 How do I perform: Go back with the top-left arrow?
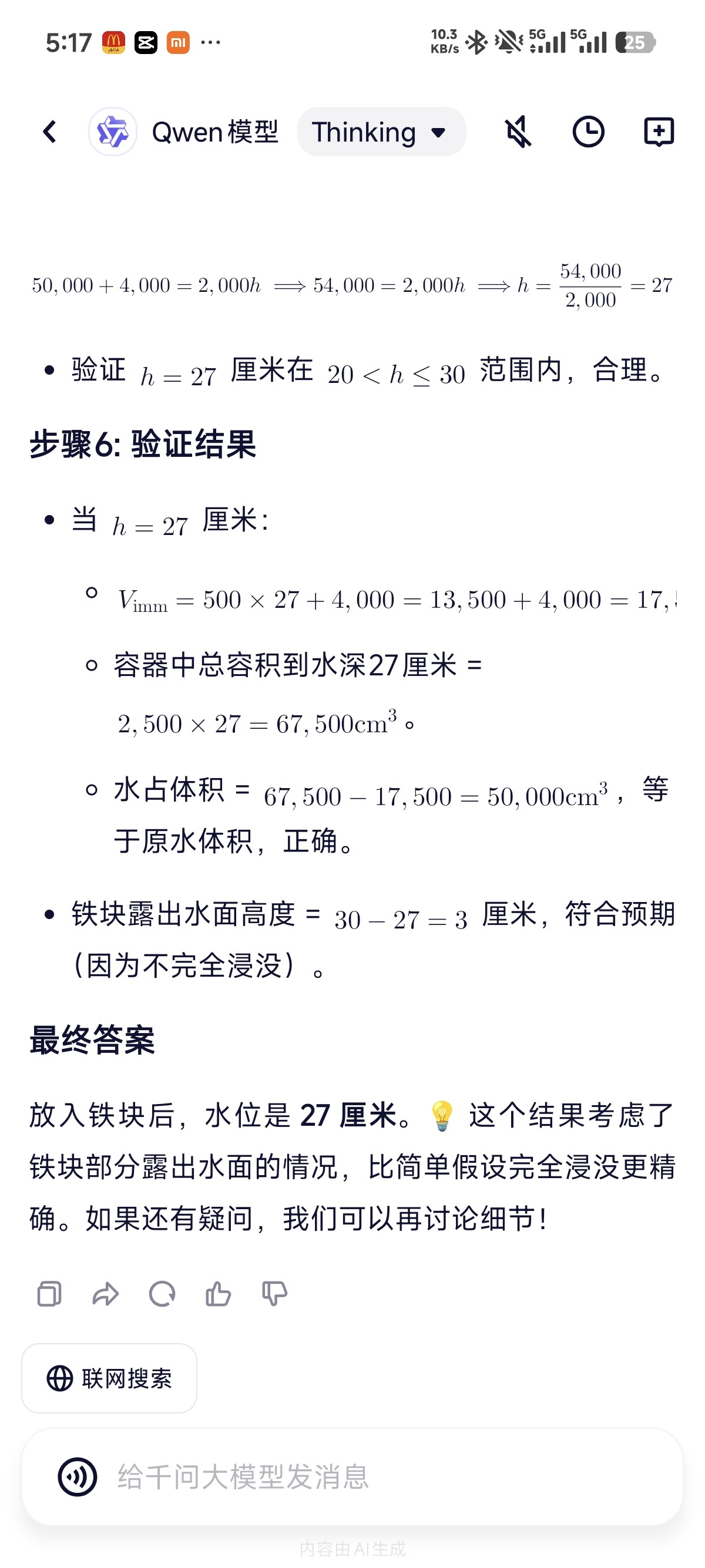tap(50, 132)
